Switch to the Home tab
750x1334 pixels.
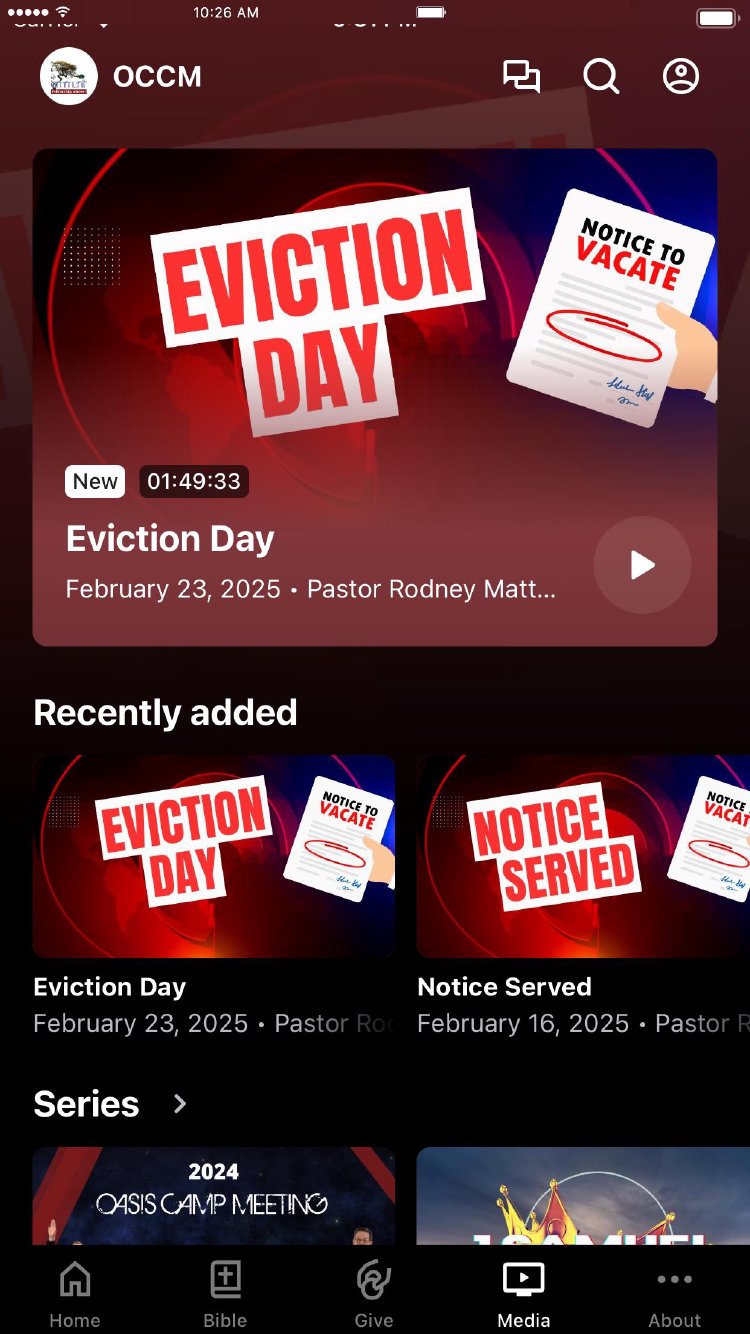(75, 1294)
